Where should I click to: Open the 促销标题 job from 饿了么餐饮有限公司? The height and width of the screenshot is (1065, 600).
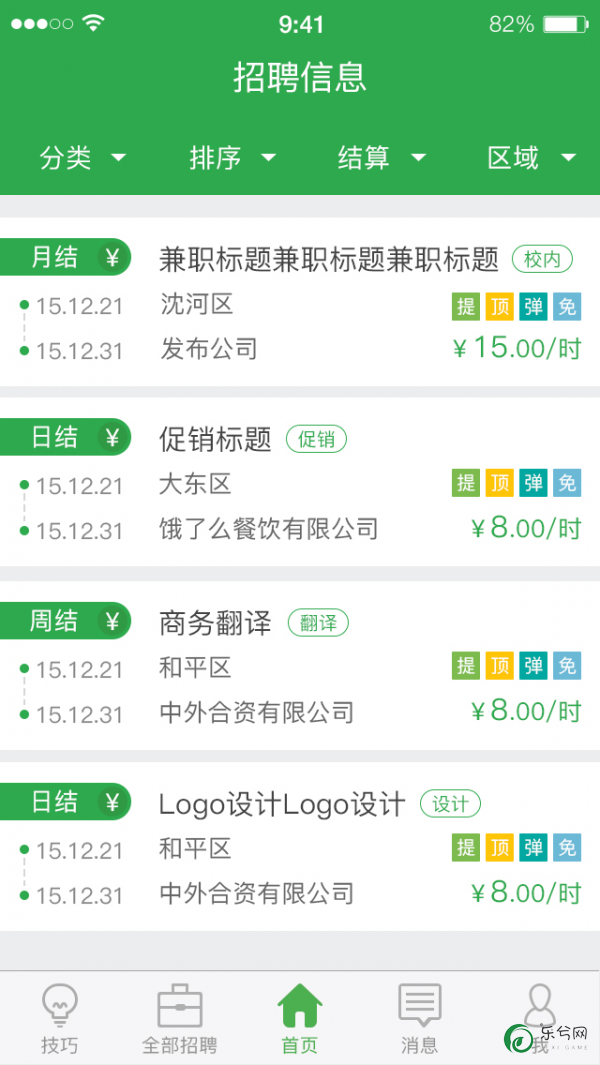[x=300, y=482]
